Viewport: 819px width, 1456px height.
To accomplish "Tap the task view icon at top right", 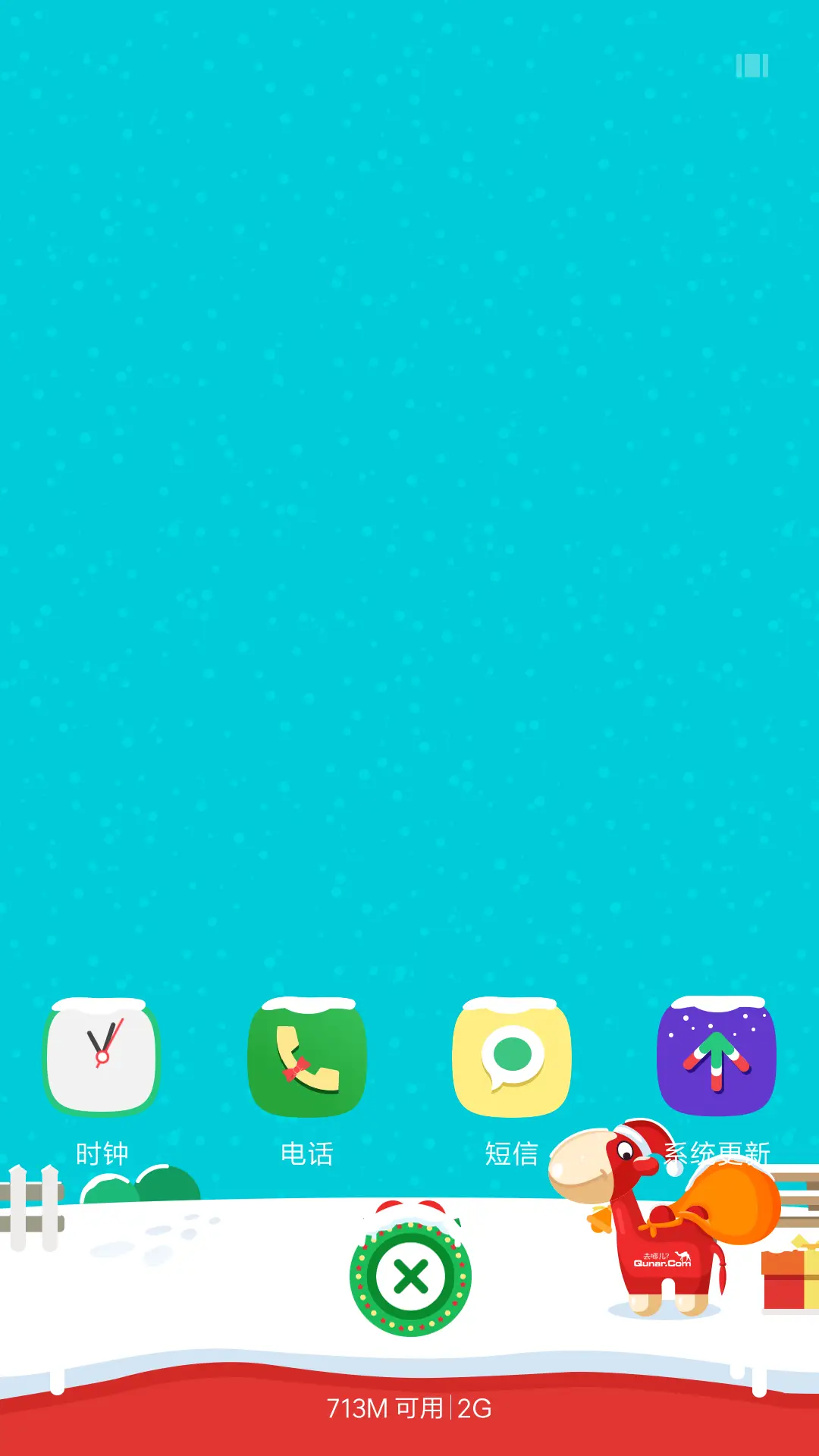I will click(752, 66).
